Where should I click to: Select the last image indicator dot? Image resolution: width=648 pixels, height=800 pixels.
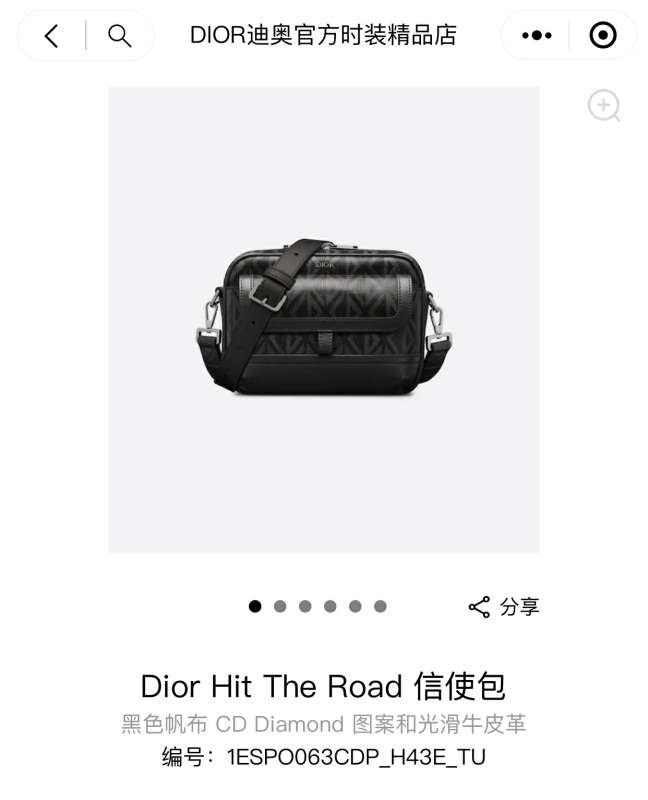pyautogui.click(x=380, y=606)
